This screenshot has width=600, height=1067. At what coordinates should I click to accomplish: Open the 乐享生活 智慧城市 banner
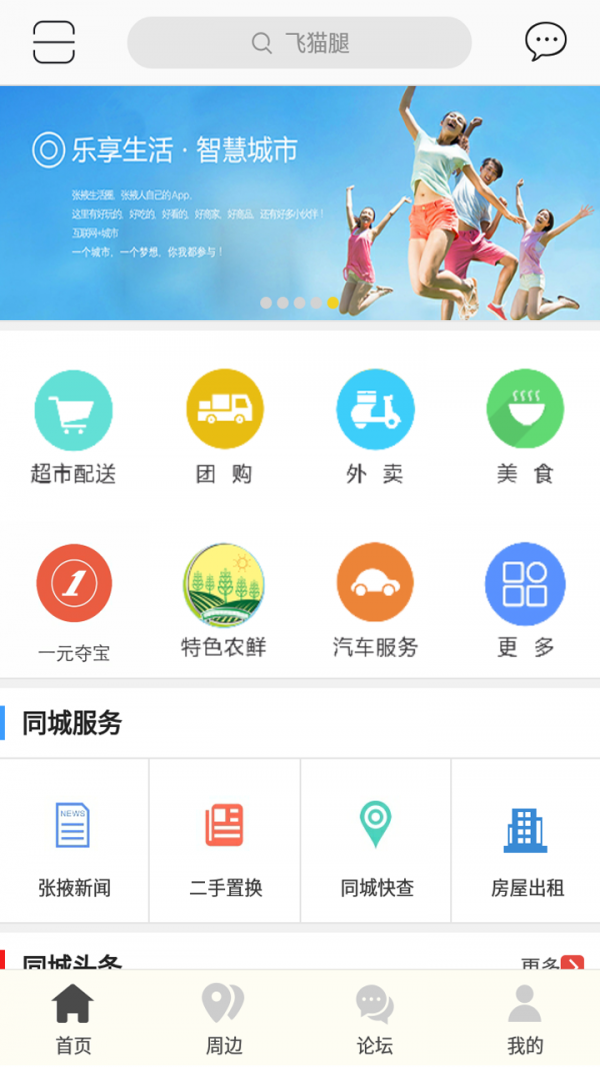pos(300,203)
